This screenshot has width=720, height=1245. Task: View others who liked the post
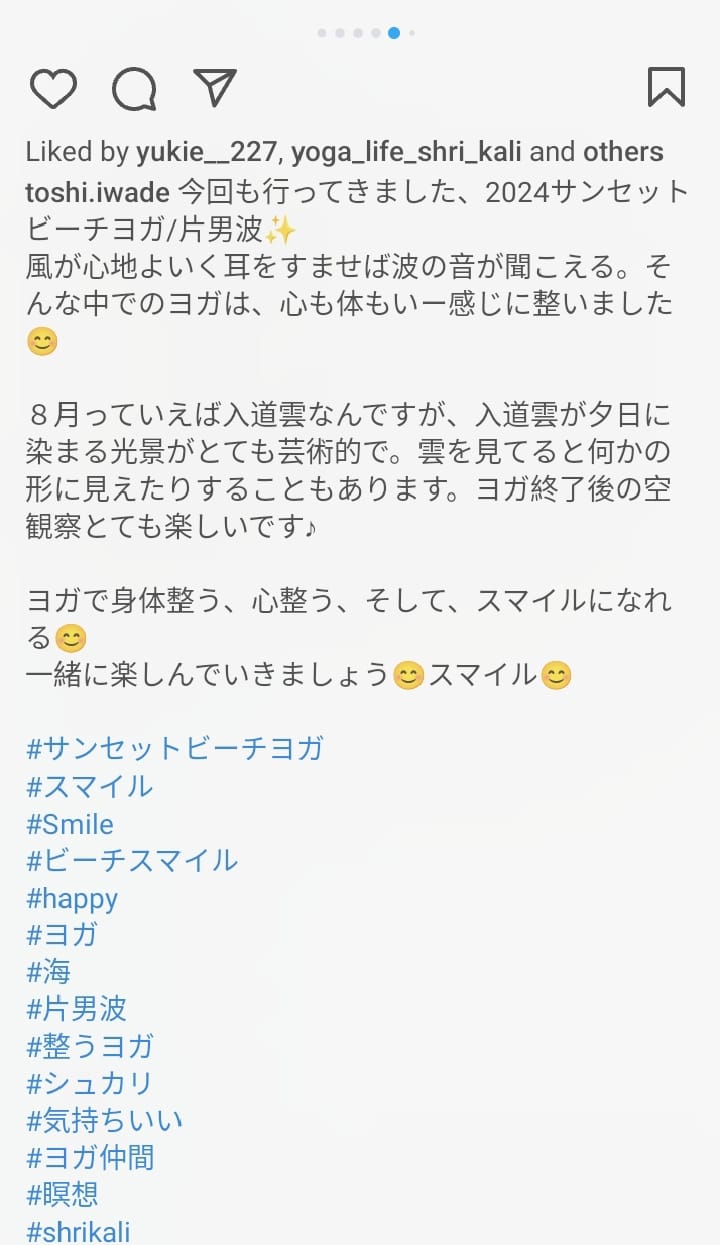(x=623, y=152)
